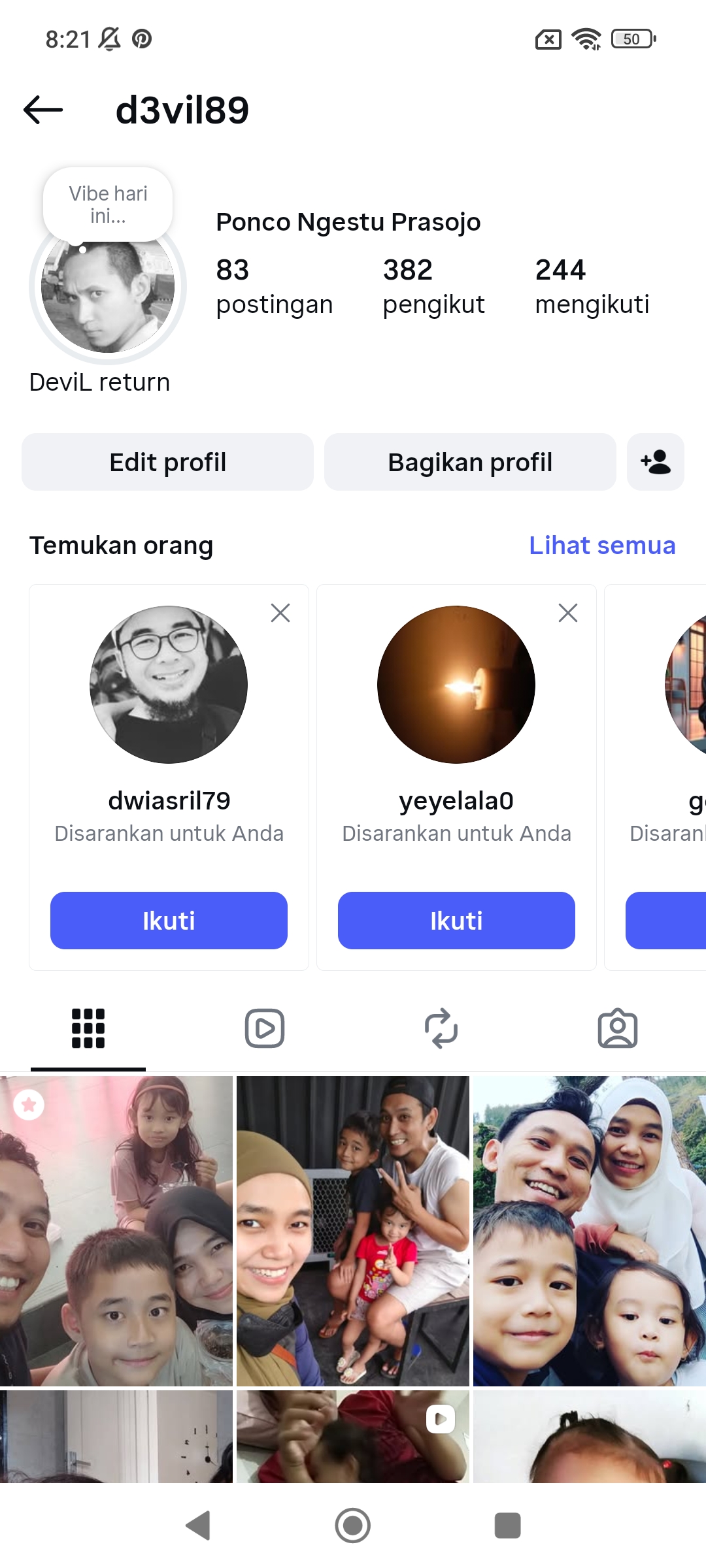View the 244 mengikuti list
Image resolution: width=706 pixels, height=1568 pixels.
click(592, 286)
